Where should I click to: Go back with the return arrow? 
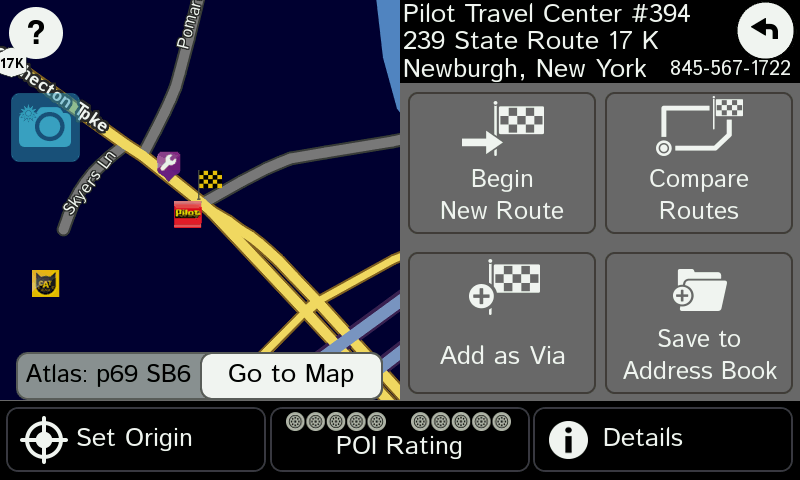[765, 31]
